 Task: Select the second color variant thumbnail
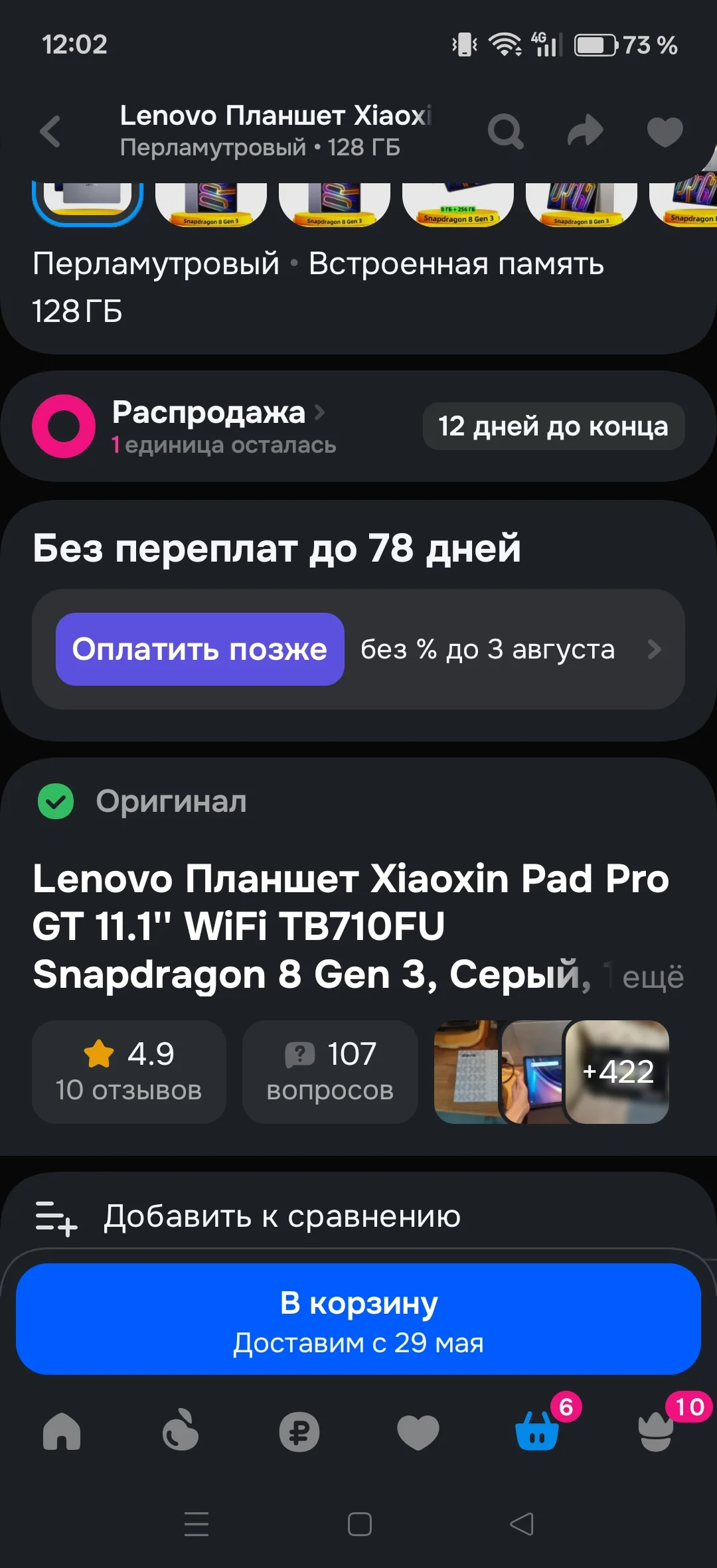click(211, 204)
